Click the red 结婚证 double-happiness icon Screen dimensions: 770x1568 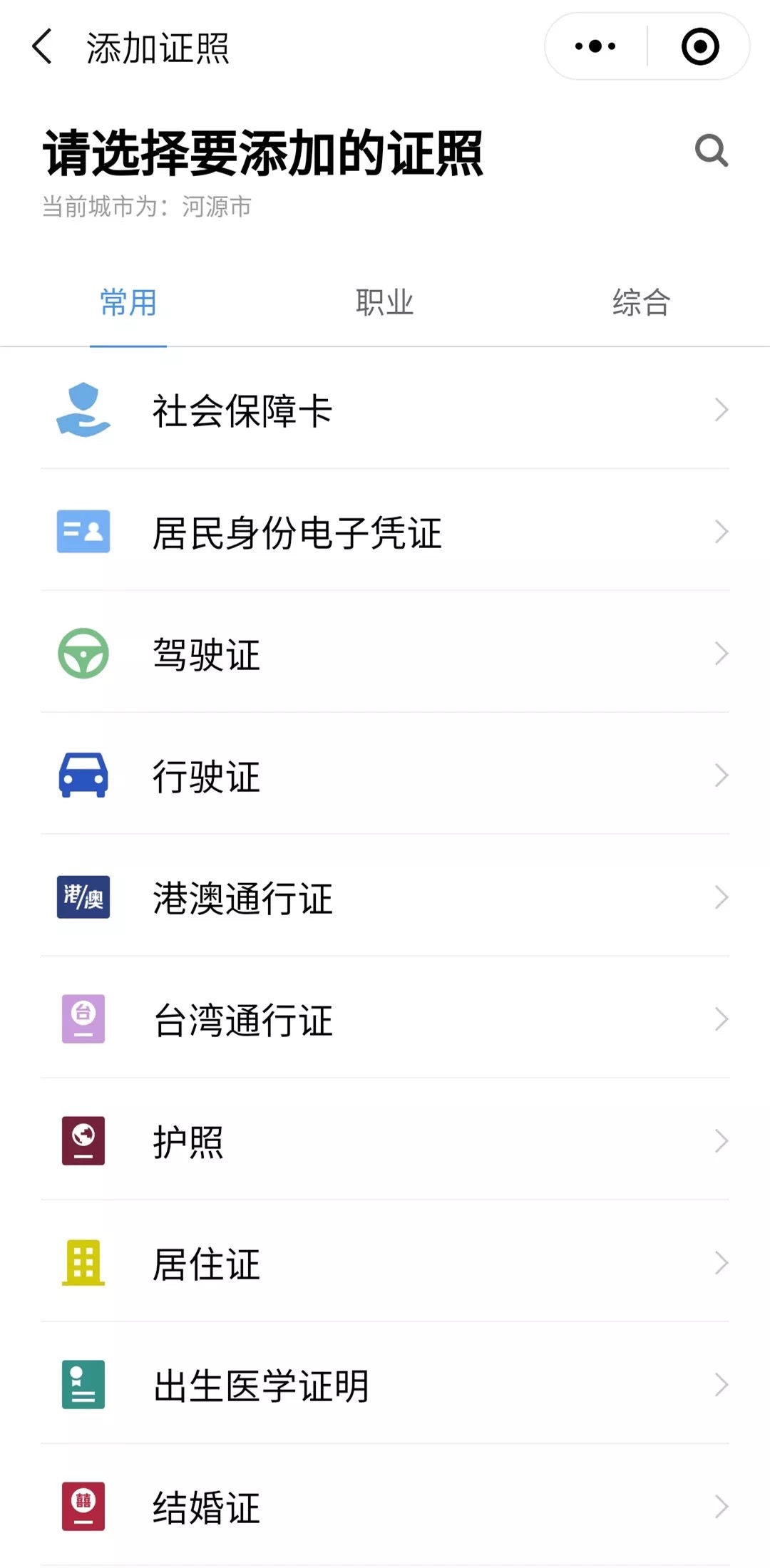(x=83, y=1505)
